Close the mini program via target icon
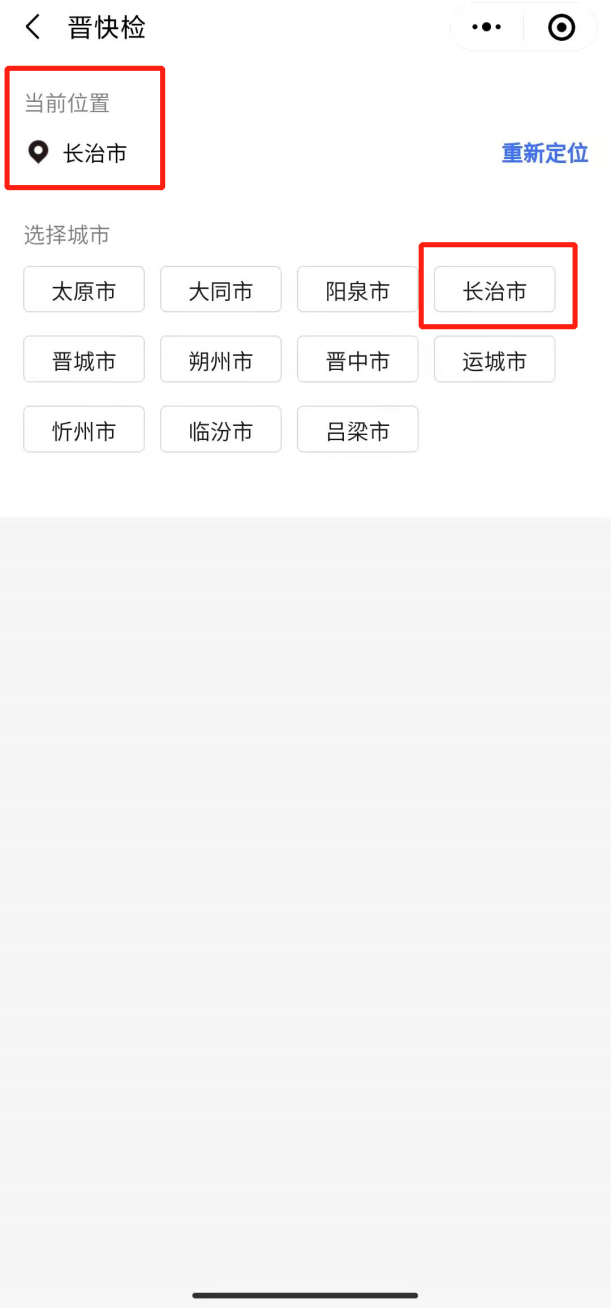Screen dimensions: 611x1308 pos(562,27)
